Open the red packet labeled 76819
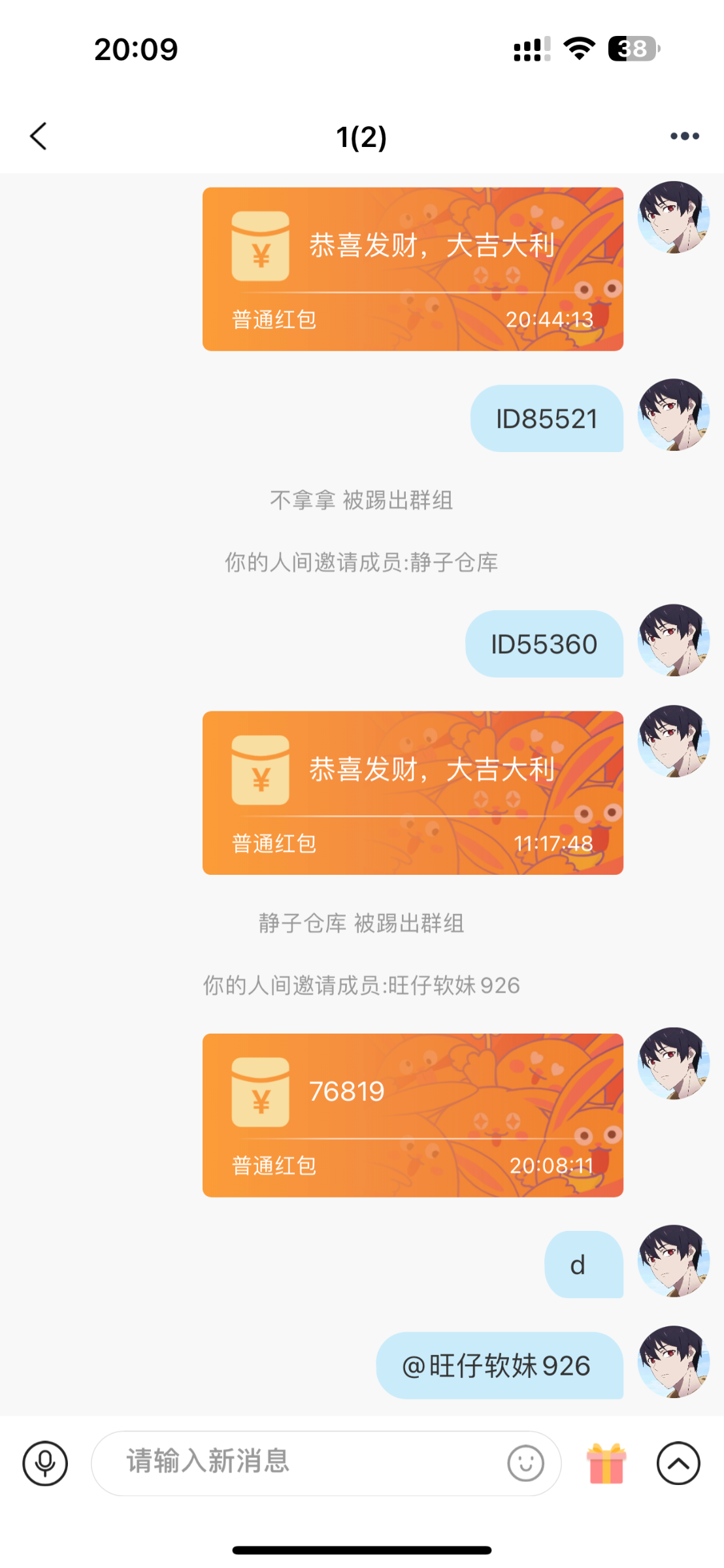Viewport: 724px width, 1568px height. [412, 1115]
